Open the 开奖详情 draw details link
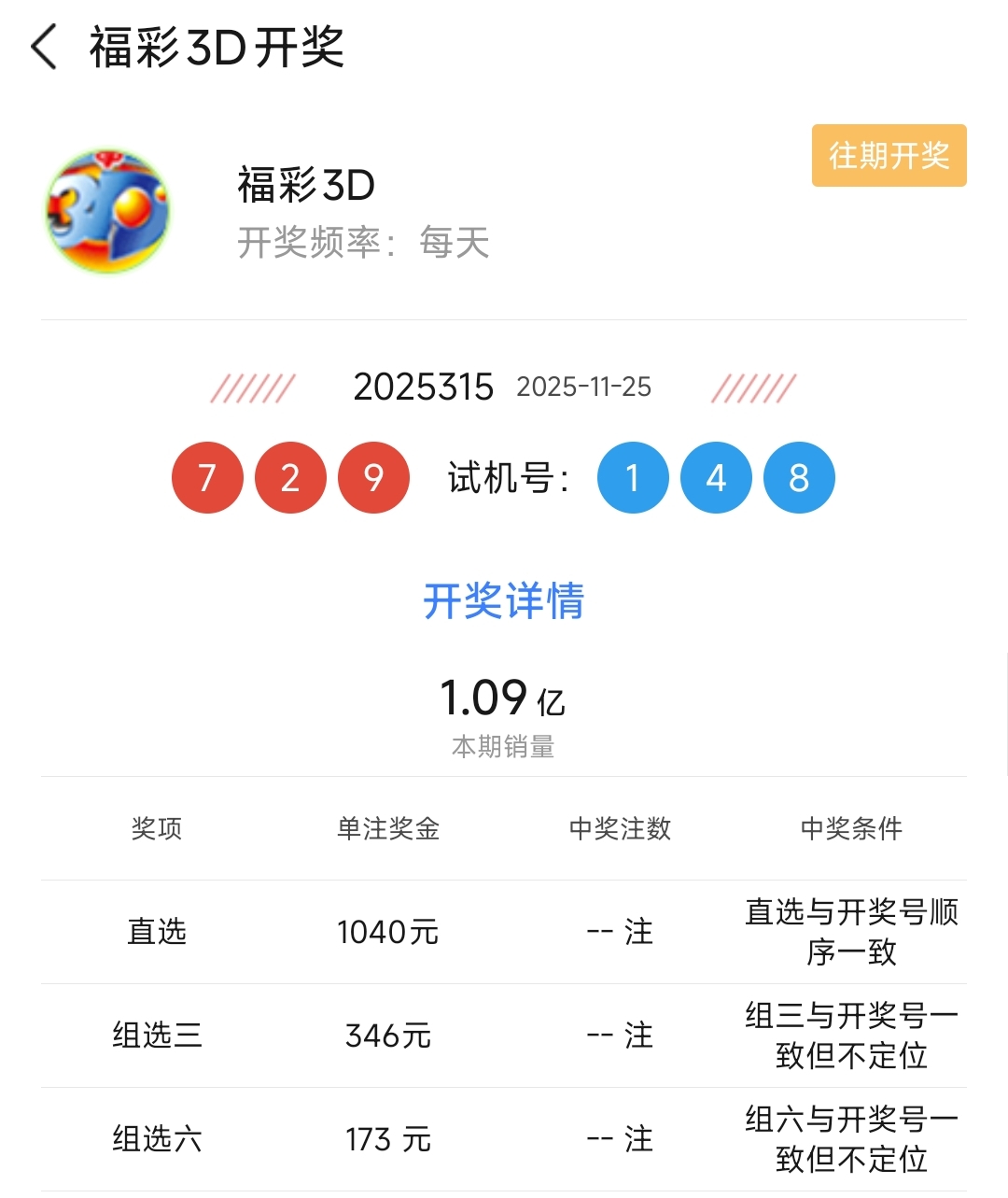Screen dimensions: 1008x1198 click(x=504, y=602)
